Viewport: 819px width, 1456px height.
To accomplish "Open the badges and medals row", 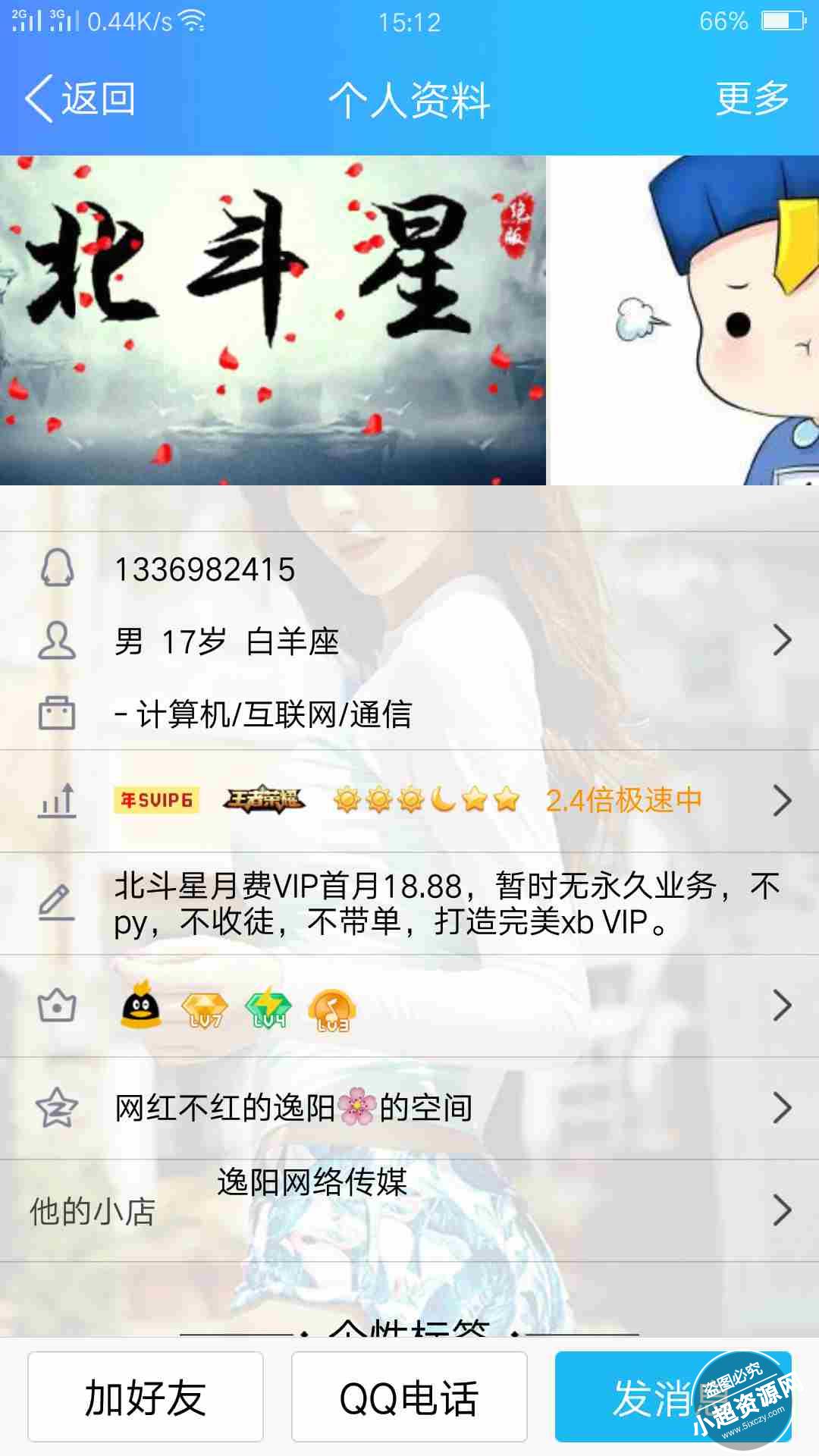I will 409,1006.
